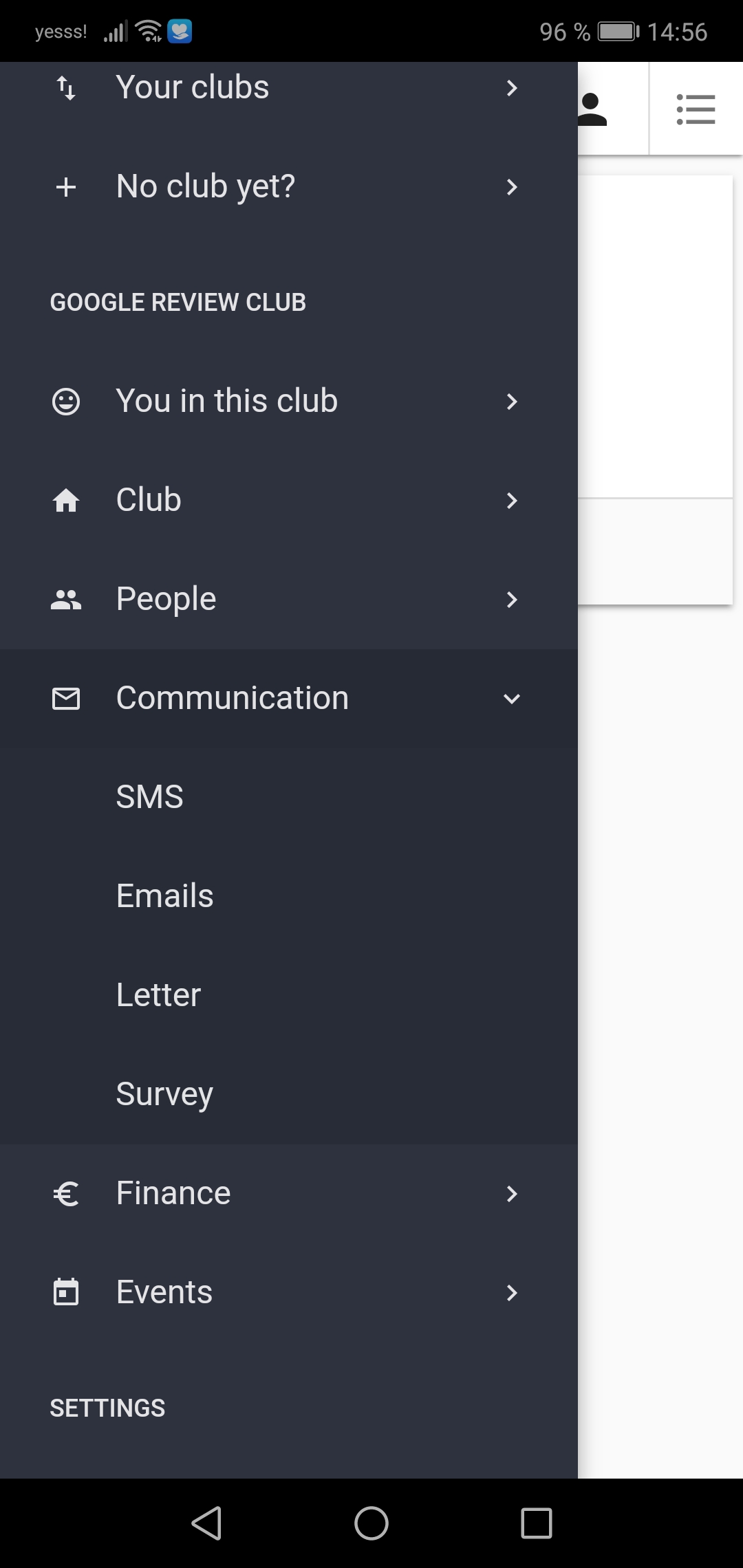The image size is (743, 1568).
Task: Select the plus icon next to No club yet?
Action: point(66,186)
